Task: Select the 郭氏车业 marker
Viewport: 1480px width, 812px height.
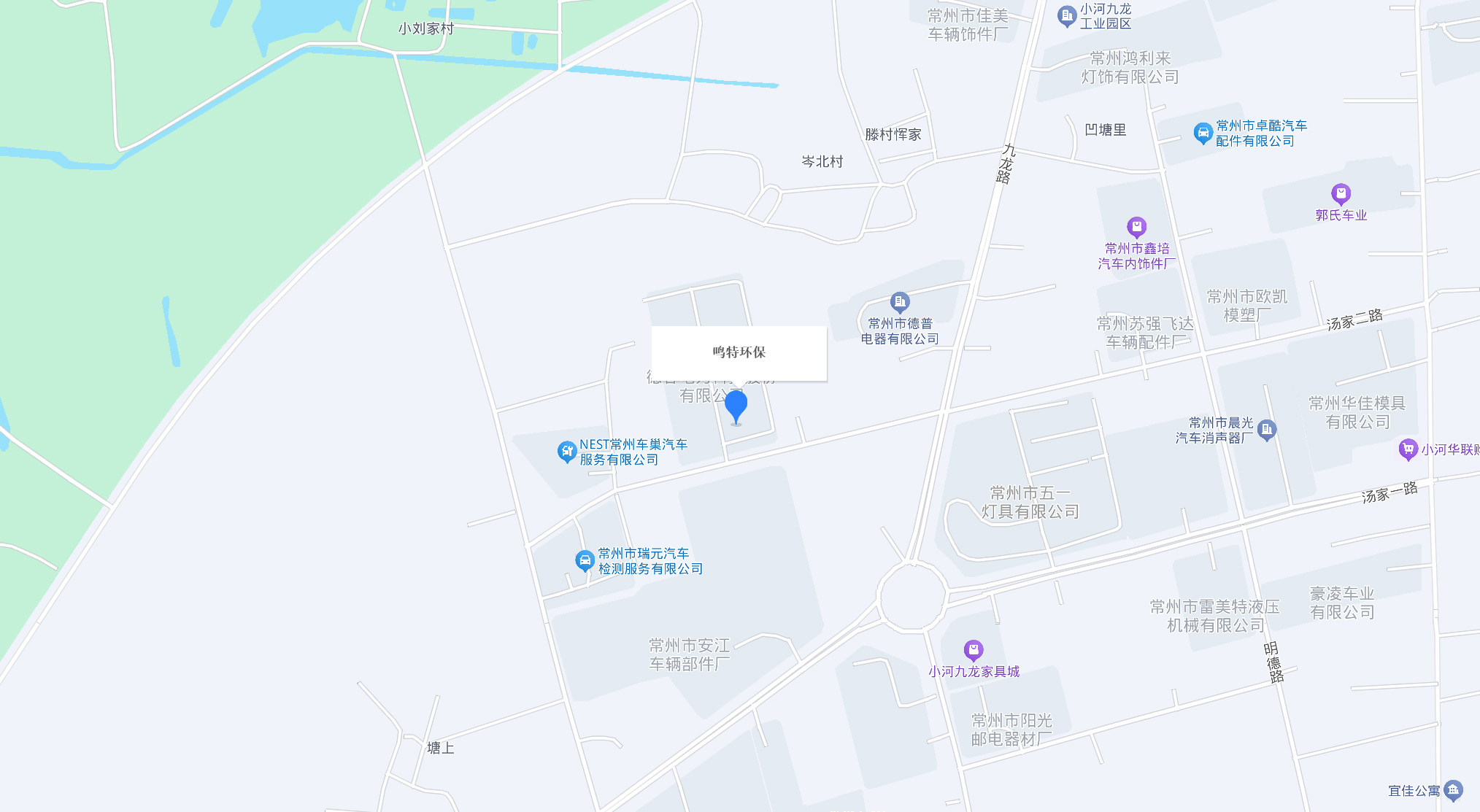Action: tap(1341, 193)
